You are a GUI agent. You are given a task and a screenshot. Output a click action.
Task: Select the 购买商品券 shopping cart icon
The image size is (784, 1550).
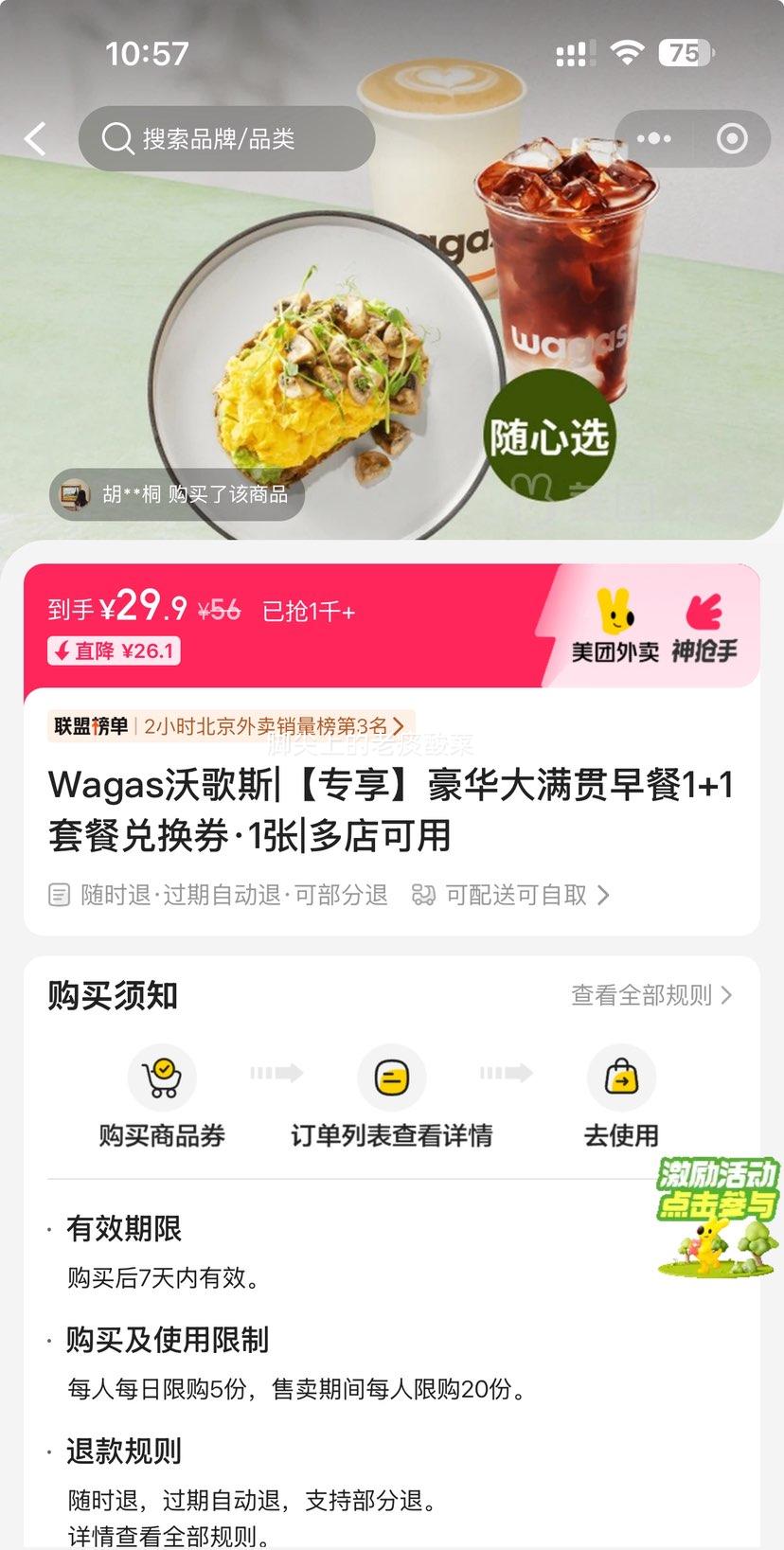tap(162, 1077)
